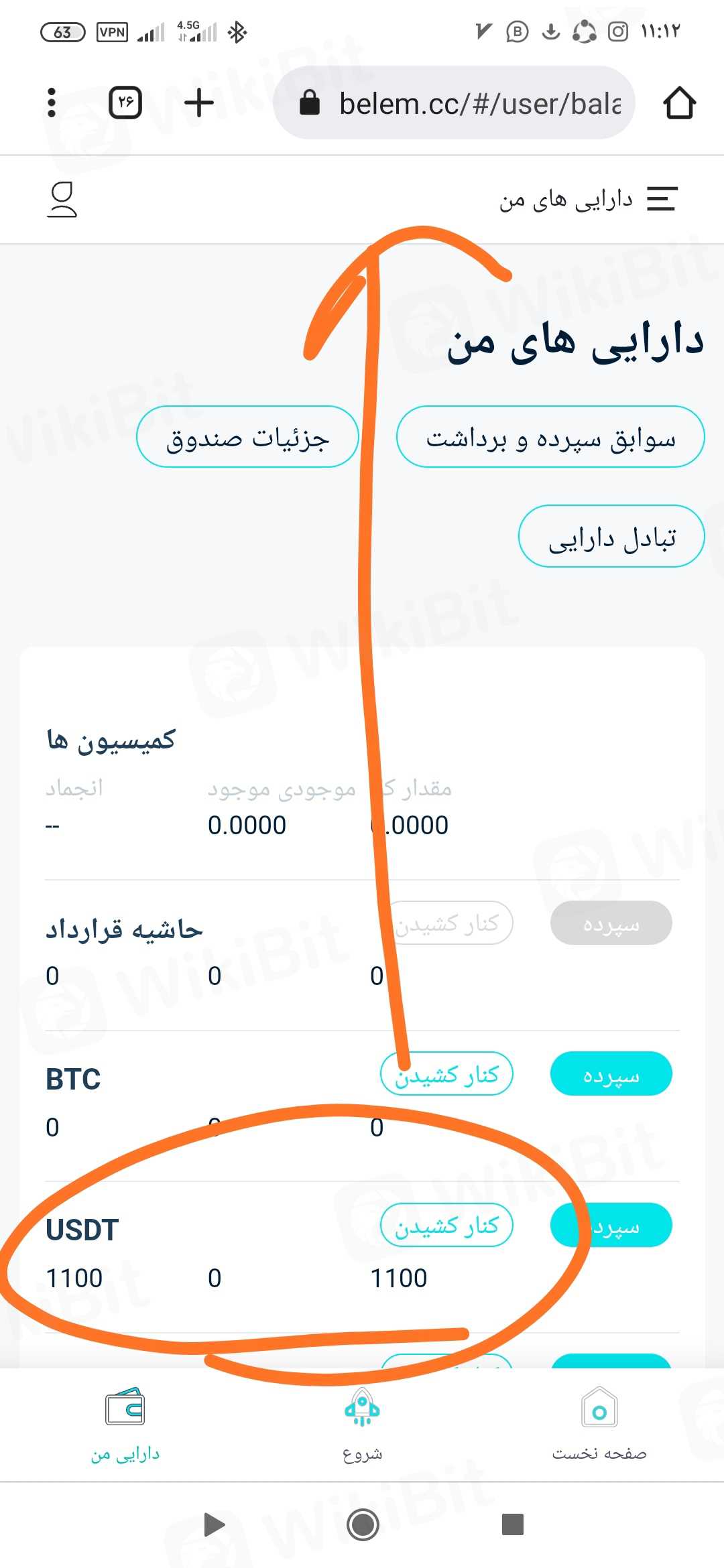Switch to the دارایی من tab
The image size is (724, 1568).
[125, 1423]
